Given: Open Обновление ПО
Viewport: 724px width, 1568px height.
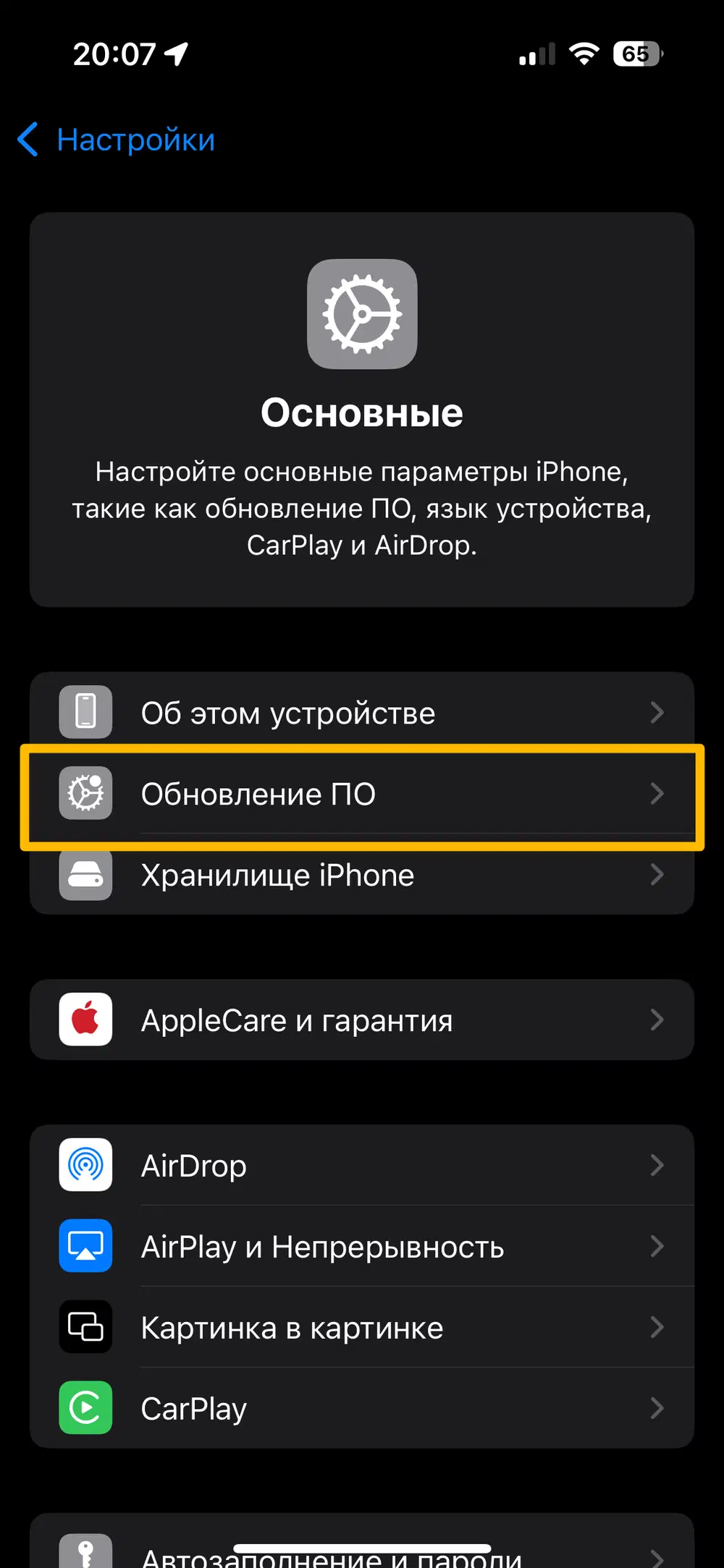Looking at the screenshot, I should [362, 794].
